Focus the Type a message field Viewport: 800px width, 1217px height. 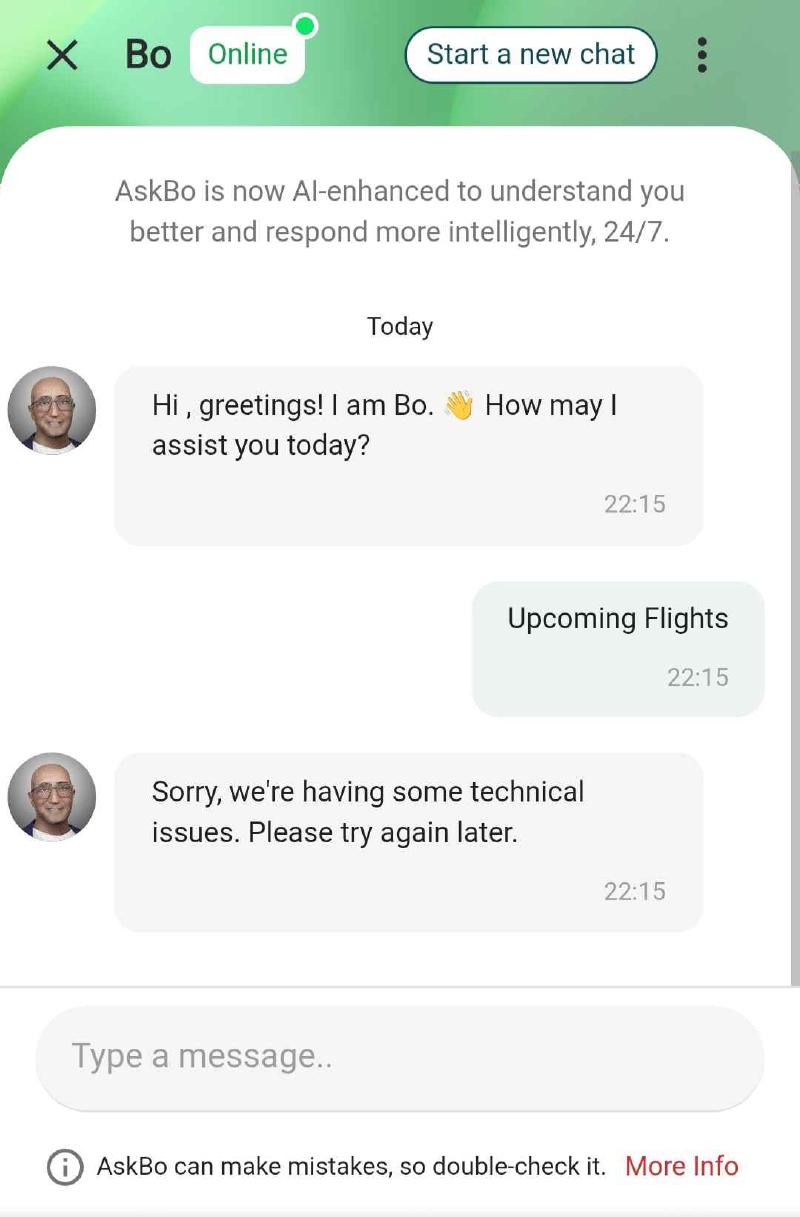400,1057
